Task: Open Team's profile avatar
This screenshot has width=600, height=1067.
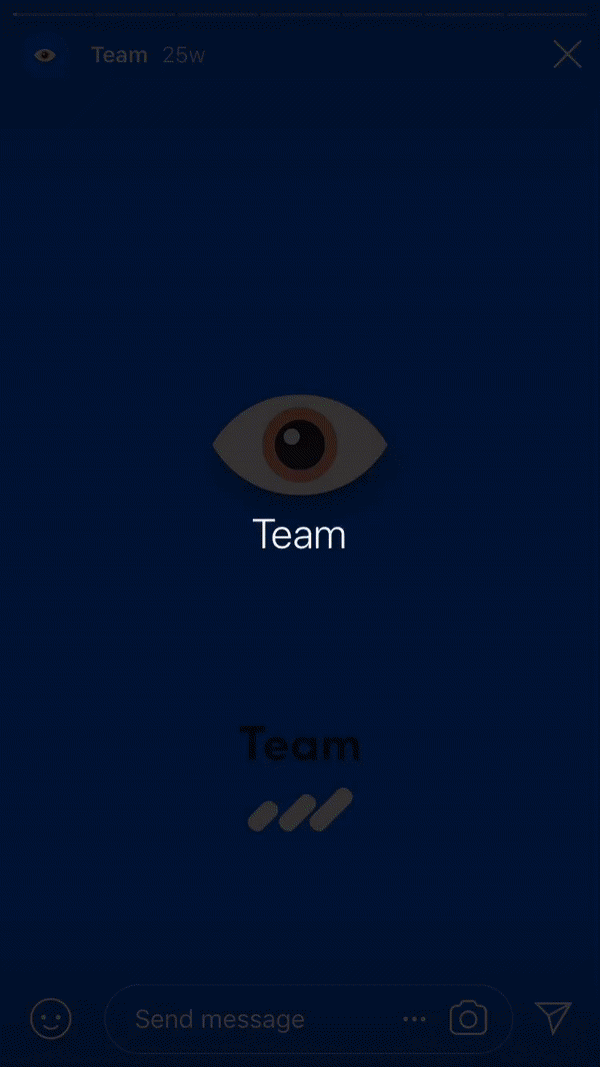Action: 45,55
